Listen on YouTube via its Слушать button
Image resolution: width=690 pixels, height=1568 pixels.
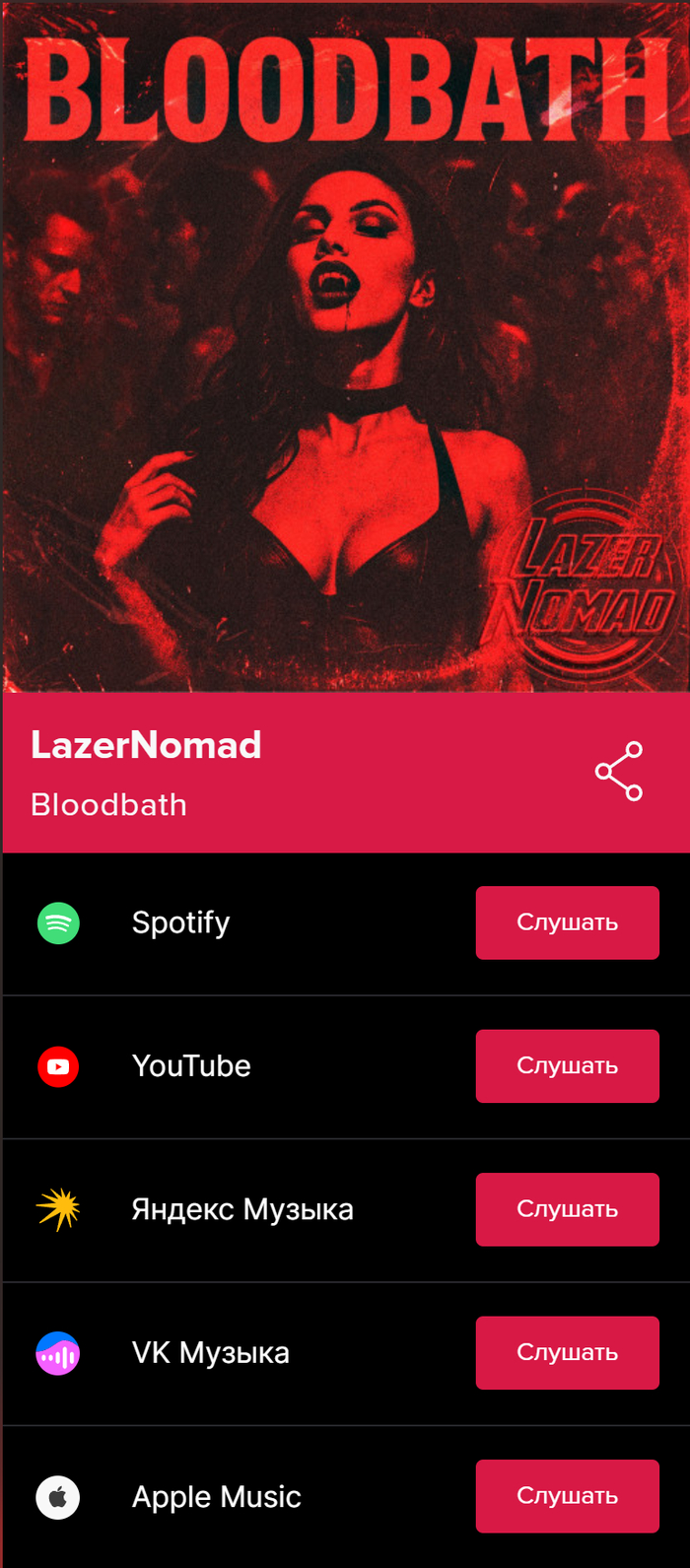(x=567, y=1065)
